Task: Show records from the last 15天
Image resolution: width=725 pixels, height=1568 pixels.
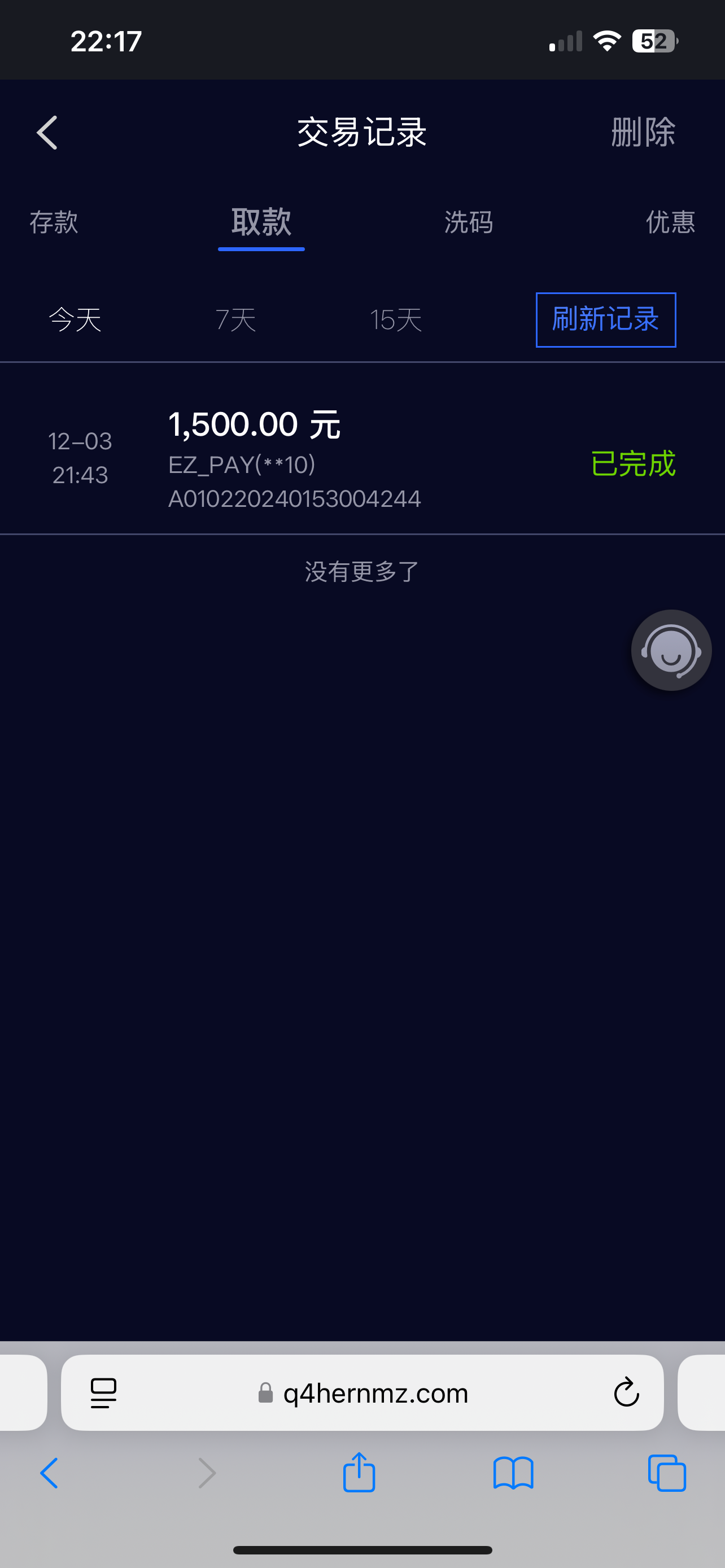Action: point(396,319)
